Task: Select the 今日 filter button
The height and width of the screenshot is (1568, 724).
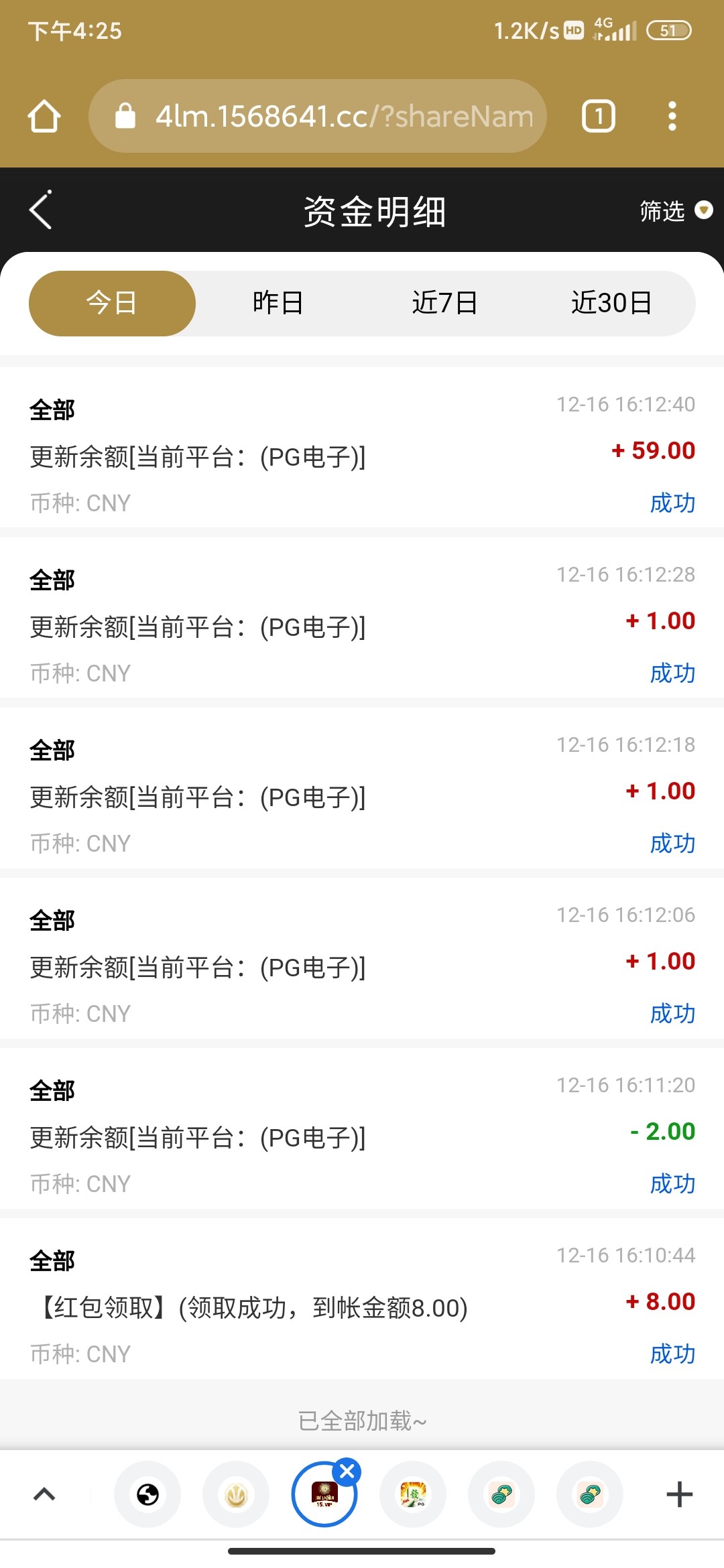Action: tap(111, 302)
